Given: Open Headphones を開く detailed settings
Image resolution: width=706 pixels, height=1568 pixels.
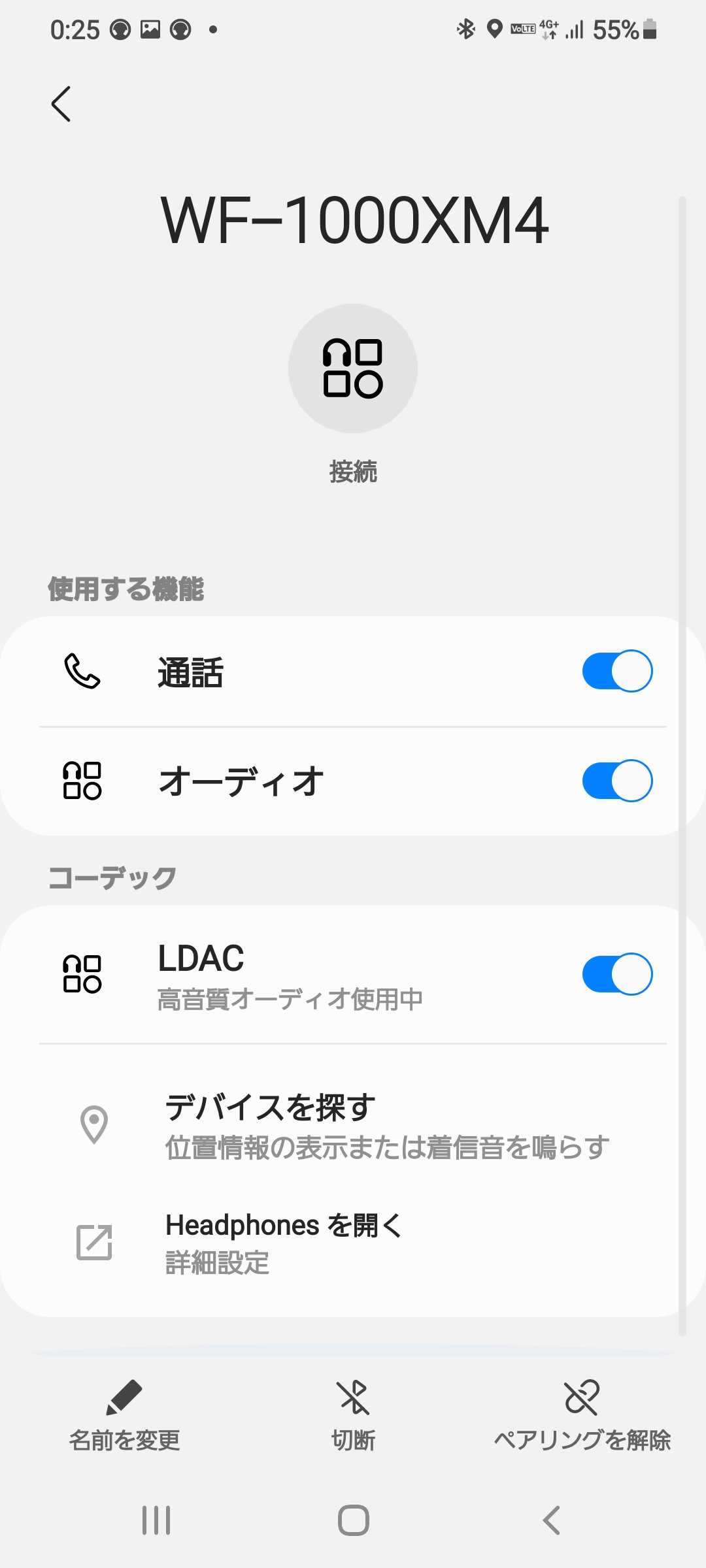Looking at the screenshot, I should point(353,1243).
